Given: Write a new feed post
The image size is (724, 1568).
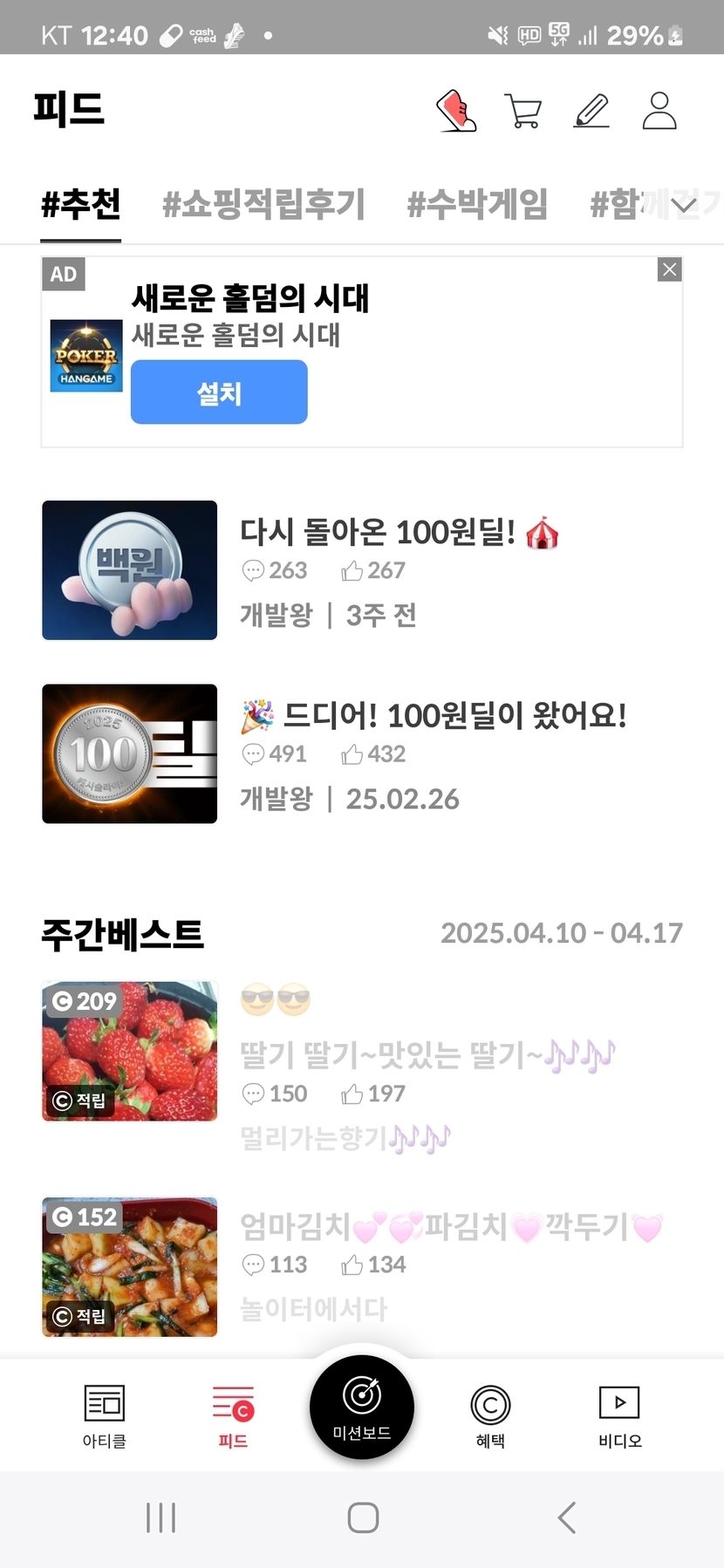Looking at the screenshot, I should pyautogui.click(x=591, y=111).
